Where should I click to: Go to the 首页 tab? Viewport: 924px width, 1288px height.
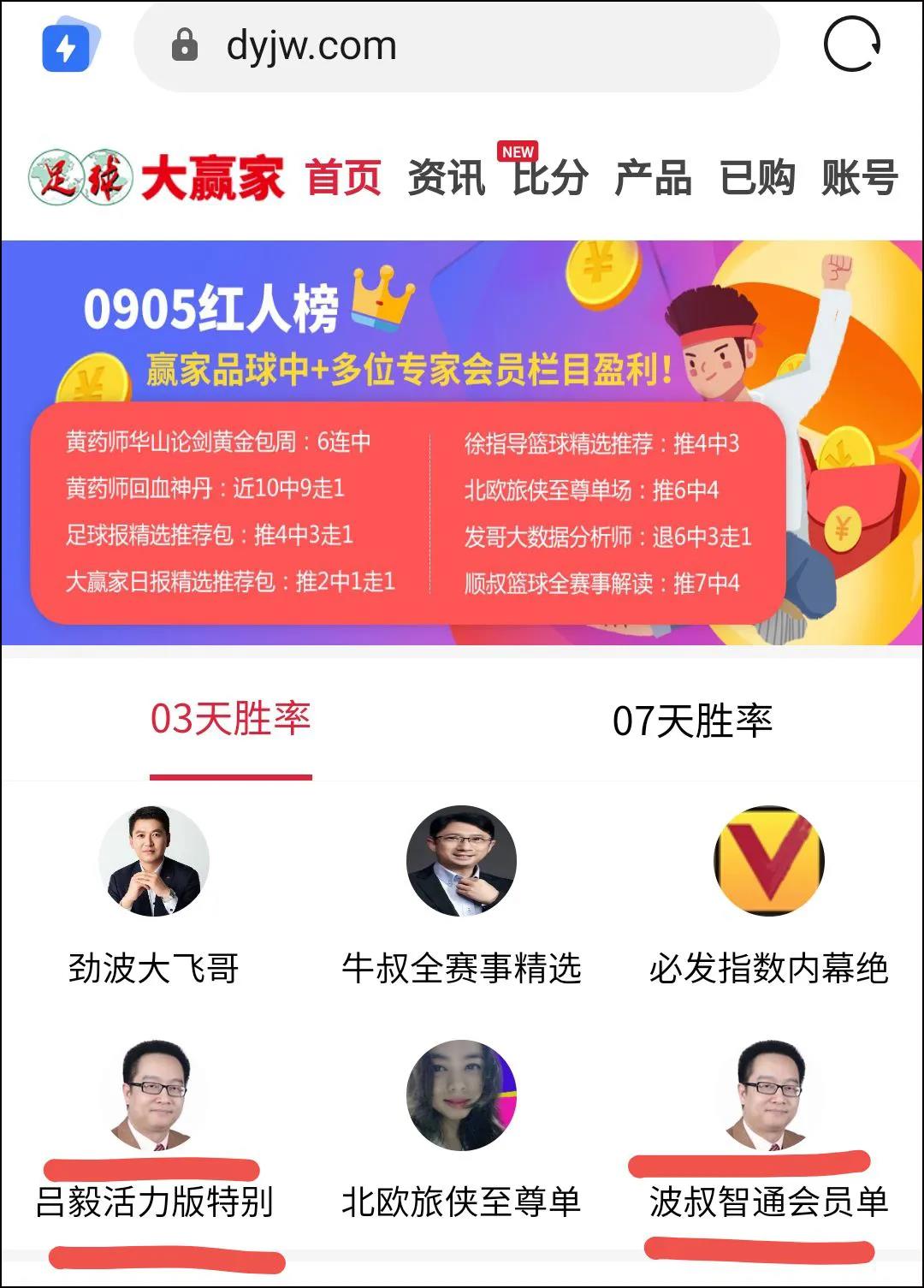coord(343,178)
